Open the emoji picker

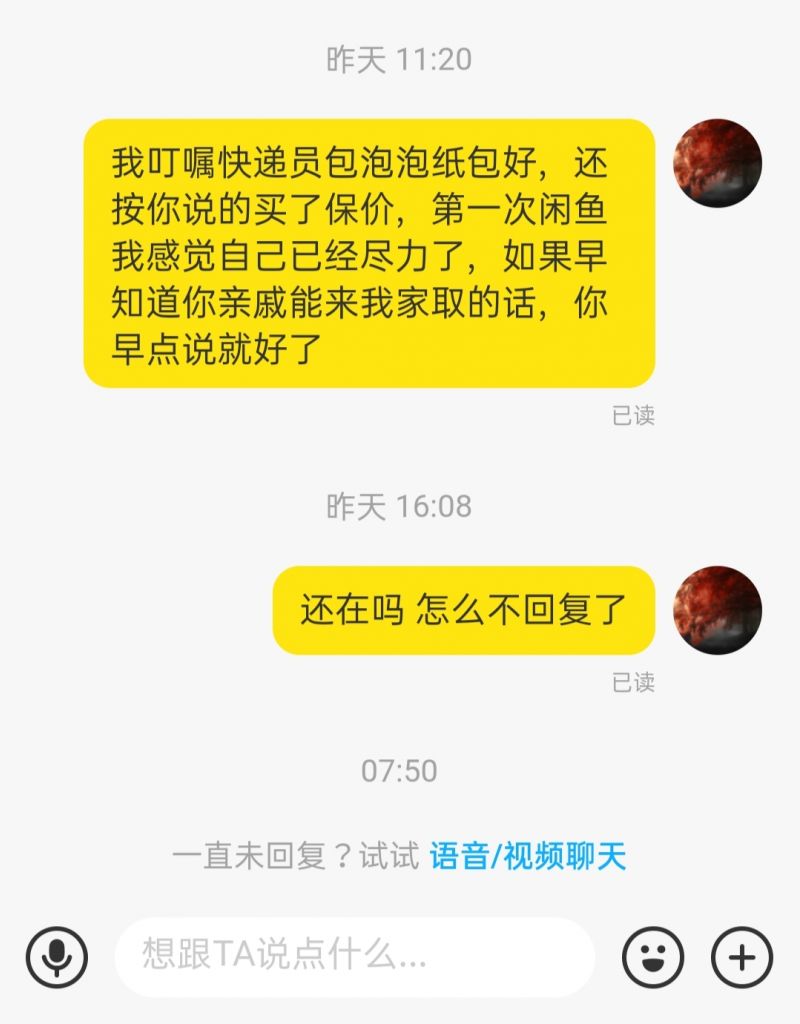[653, 957]
